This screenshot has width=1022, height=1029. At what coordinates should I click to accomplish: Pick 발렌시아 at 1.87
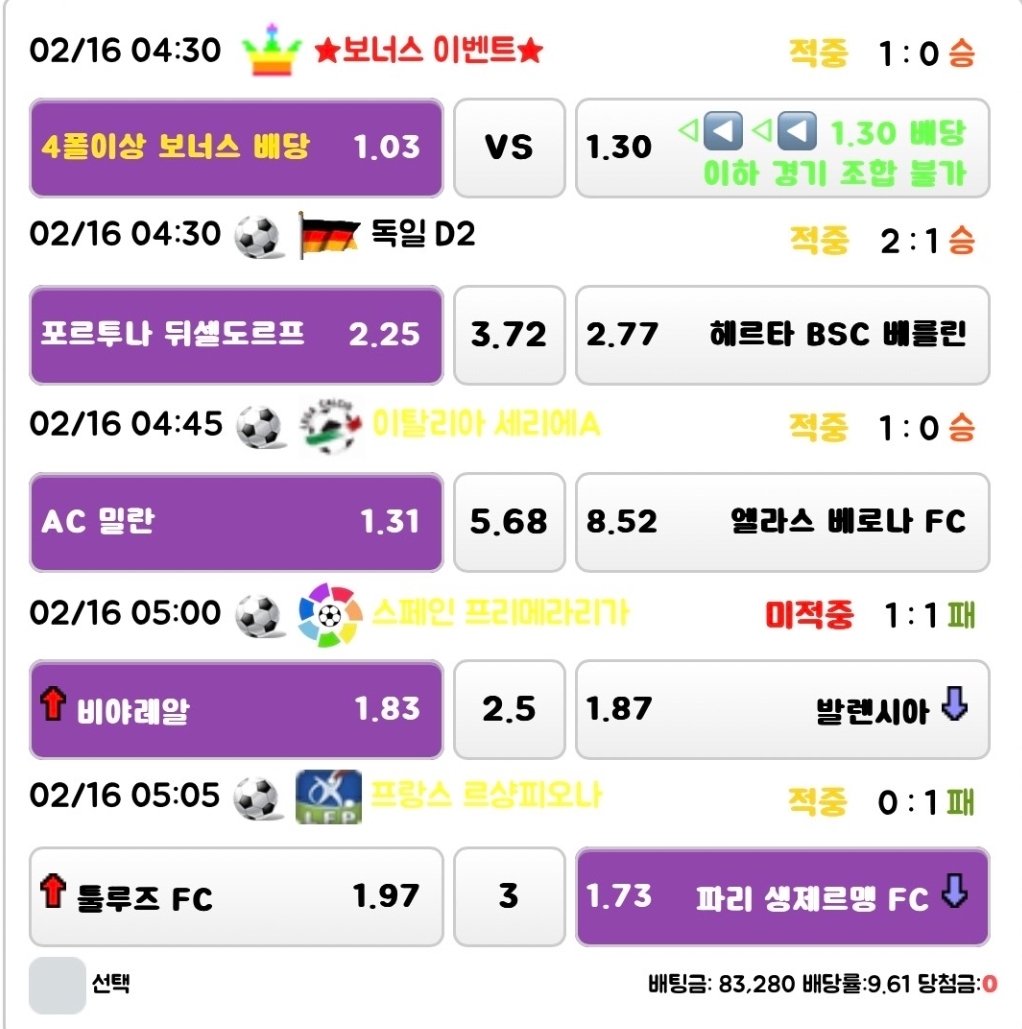tap(782, 710)
